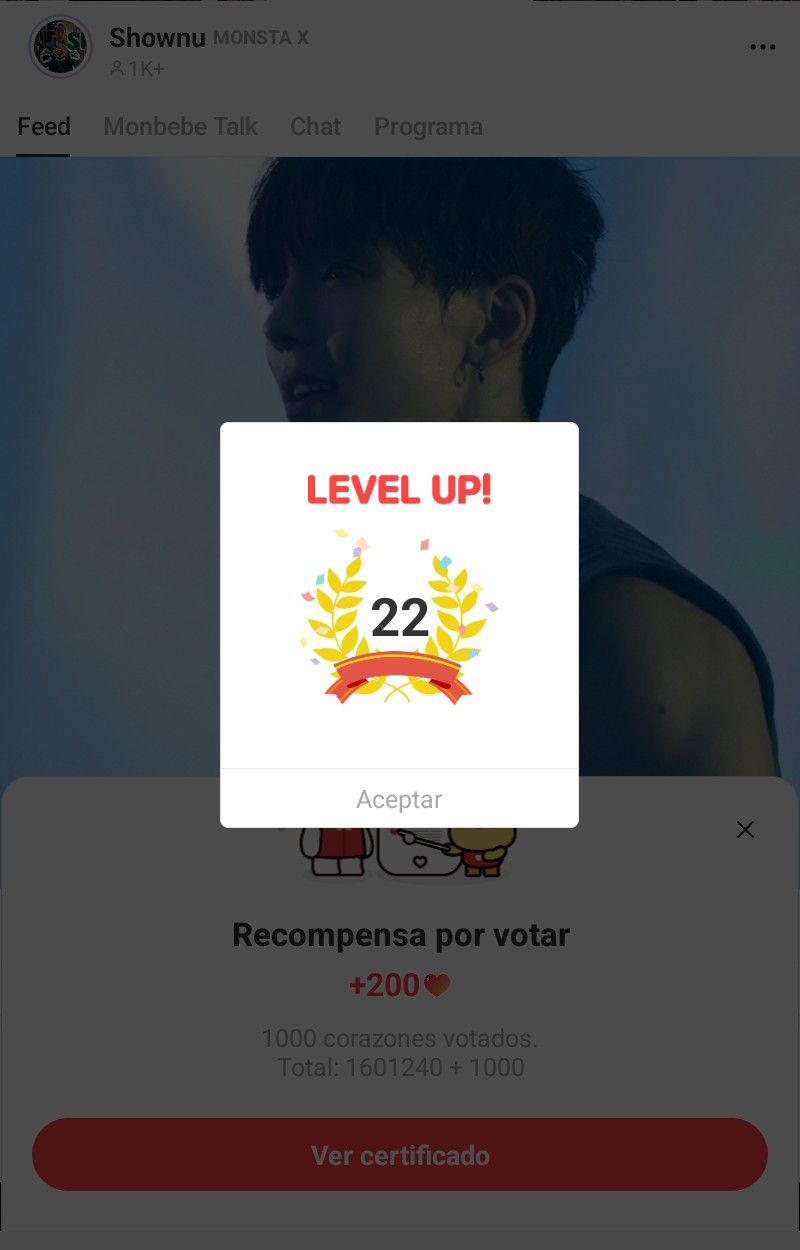Image resolution: width=800 pixels, height=1250 pixels.
Task: Switch to the Monbebe Talk tab
Action: coord(180,127)
